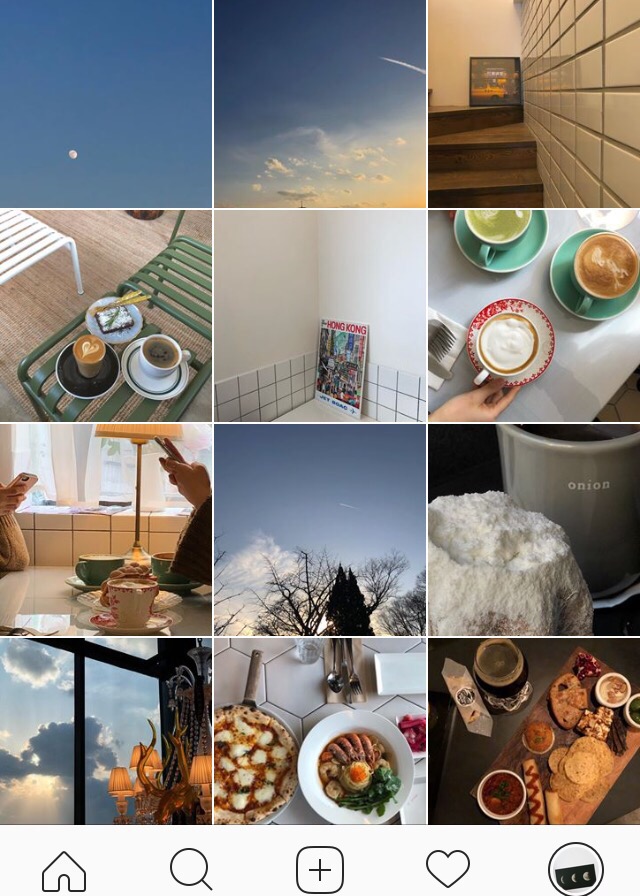This screenshot has width=640, height=896.
Task: Open the green bench coffee tray post
Action: (x=105, y=316)
